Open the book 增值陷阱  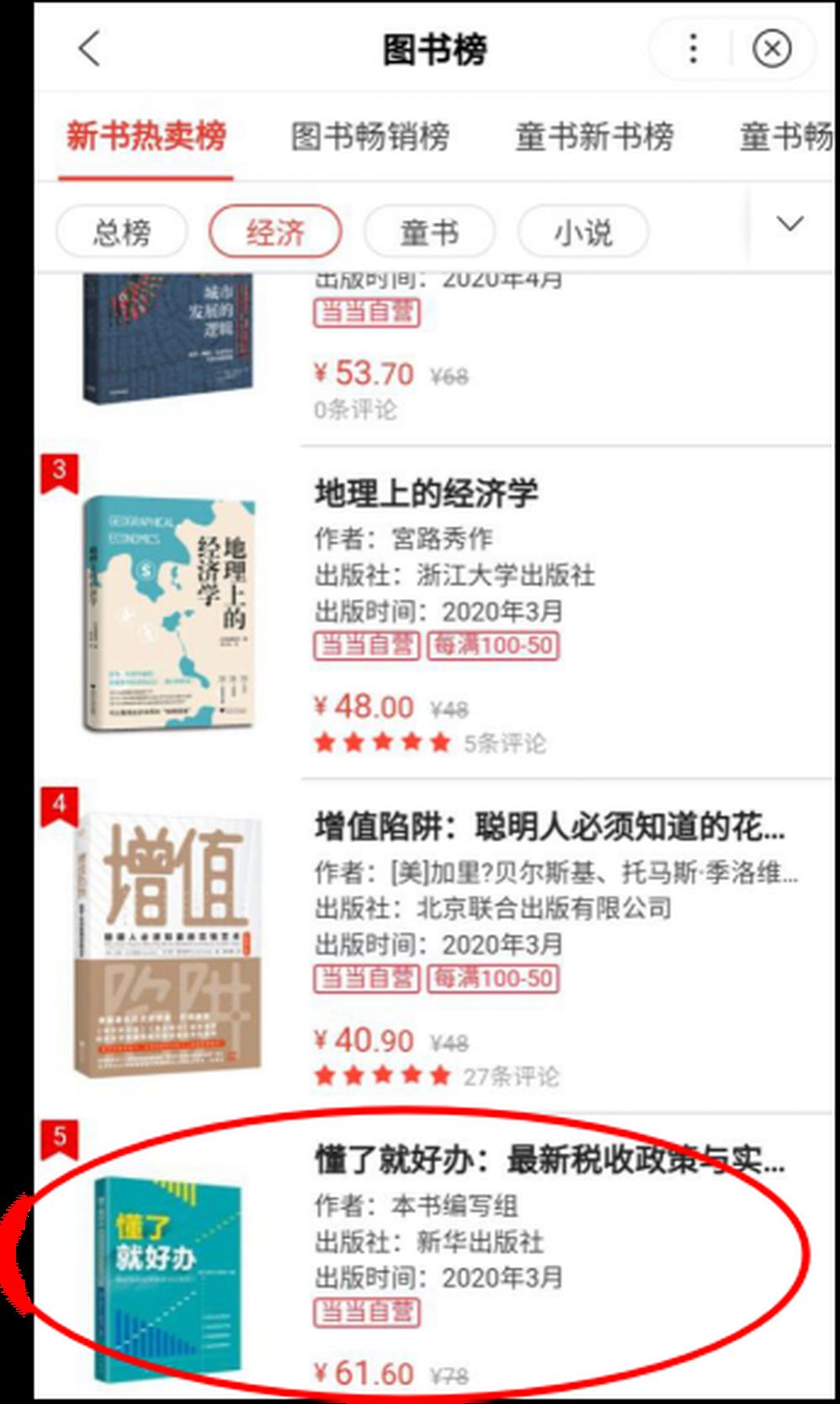tap(549, 827)
